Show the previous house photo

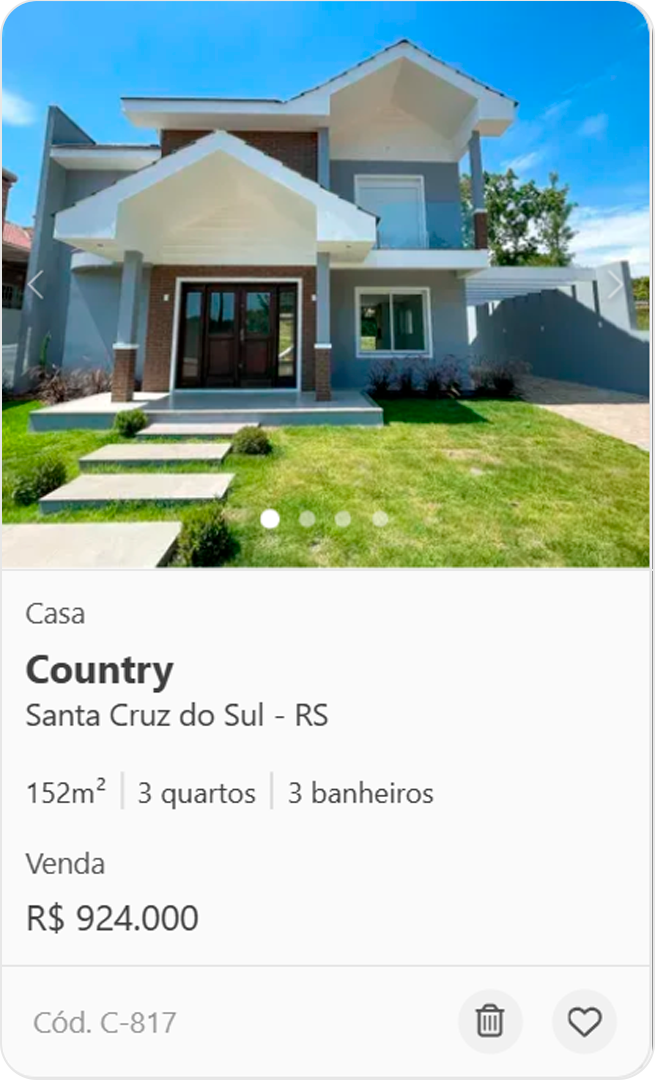coord(35,285)
